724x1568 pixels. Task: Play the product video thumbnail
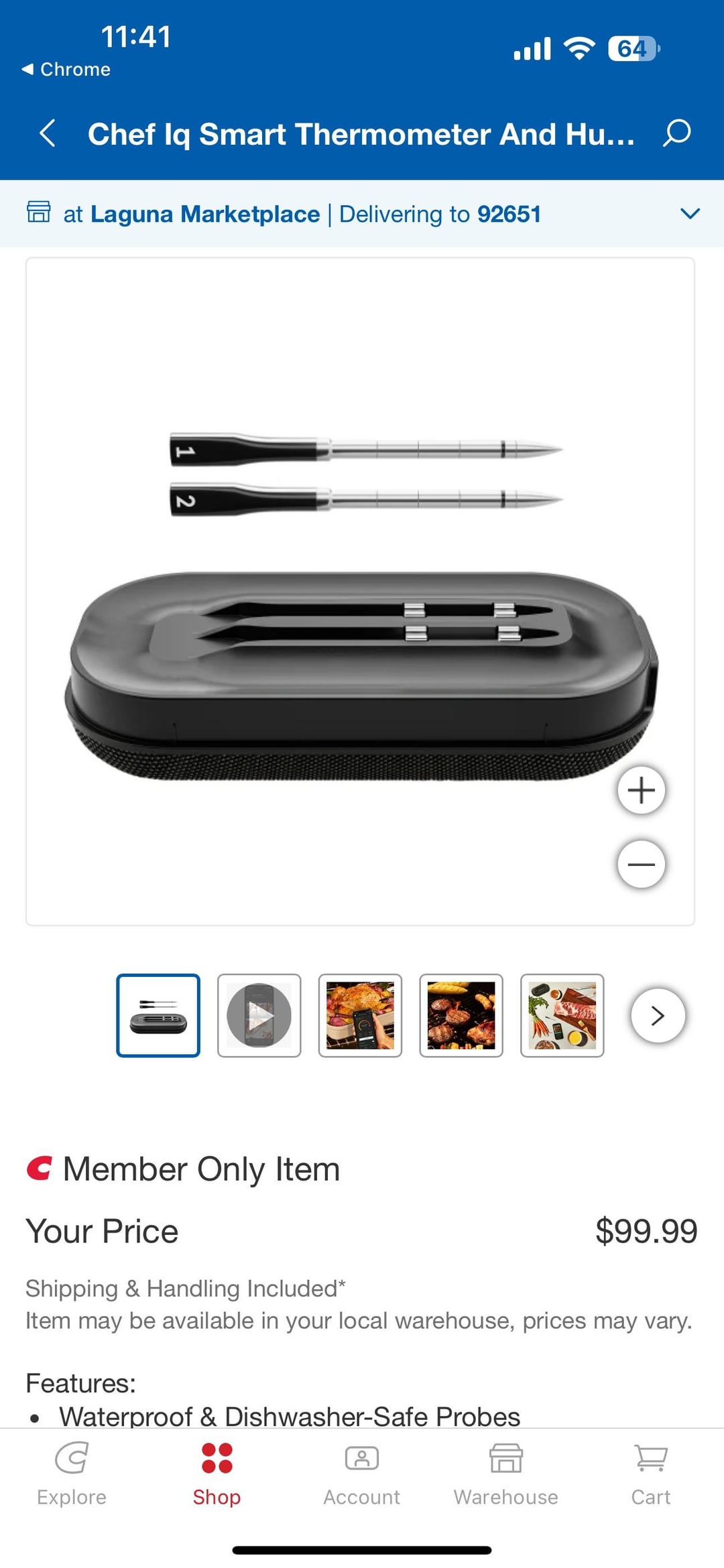(x=259, y=1015)
